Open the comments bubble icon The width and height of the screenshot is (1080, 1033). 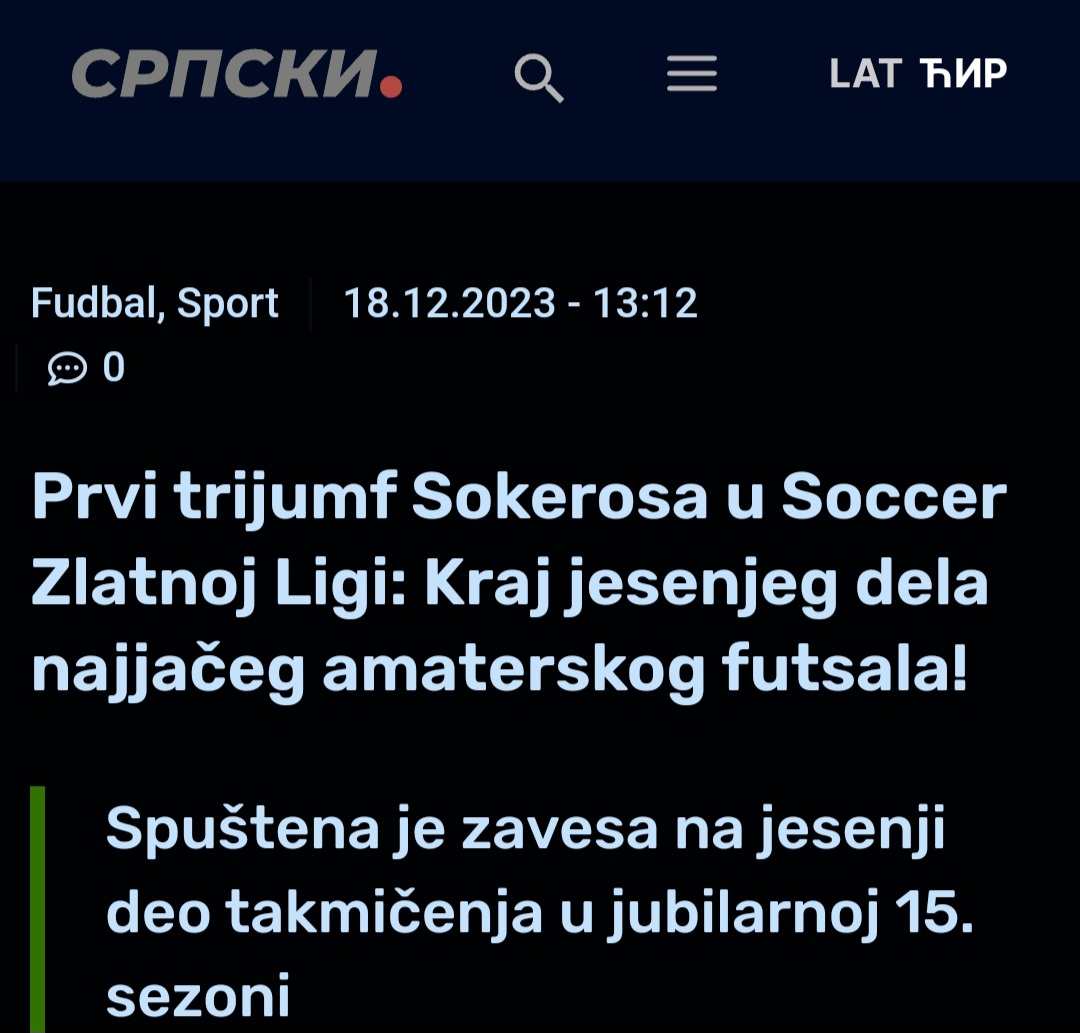point(68,369)
